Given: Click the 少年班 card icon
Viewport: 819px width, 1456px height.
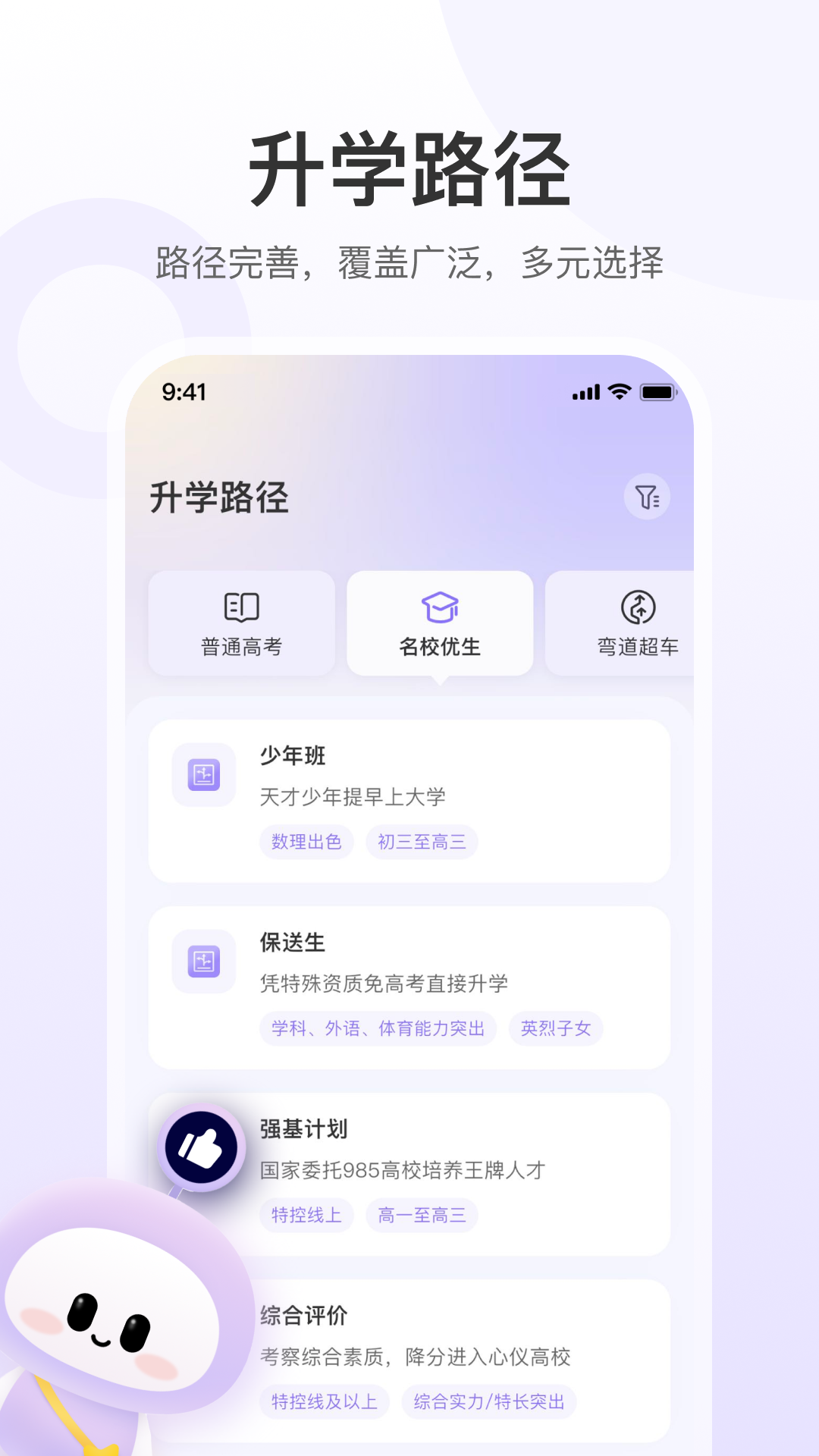Looking at the screenshot, I should [x=202, y=774].
